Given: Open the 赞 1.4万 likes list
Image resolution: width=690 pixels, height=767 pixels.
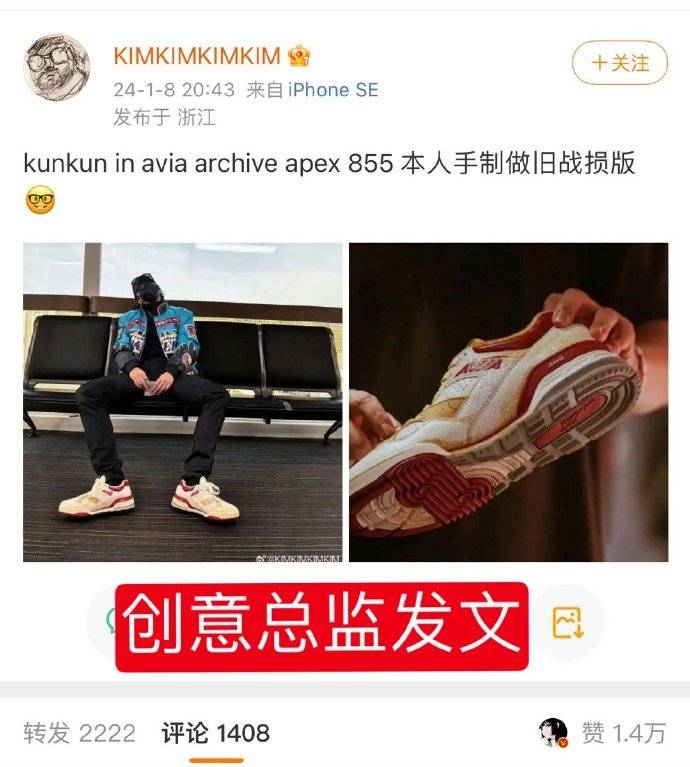Looking at the screenshot, I should 623,733.
